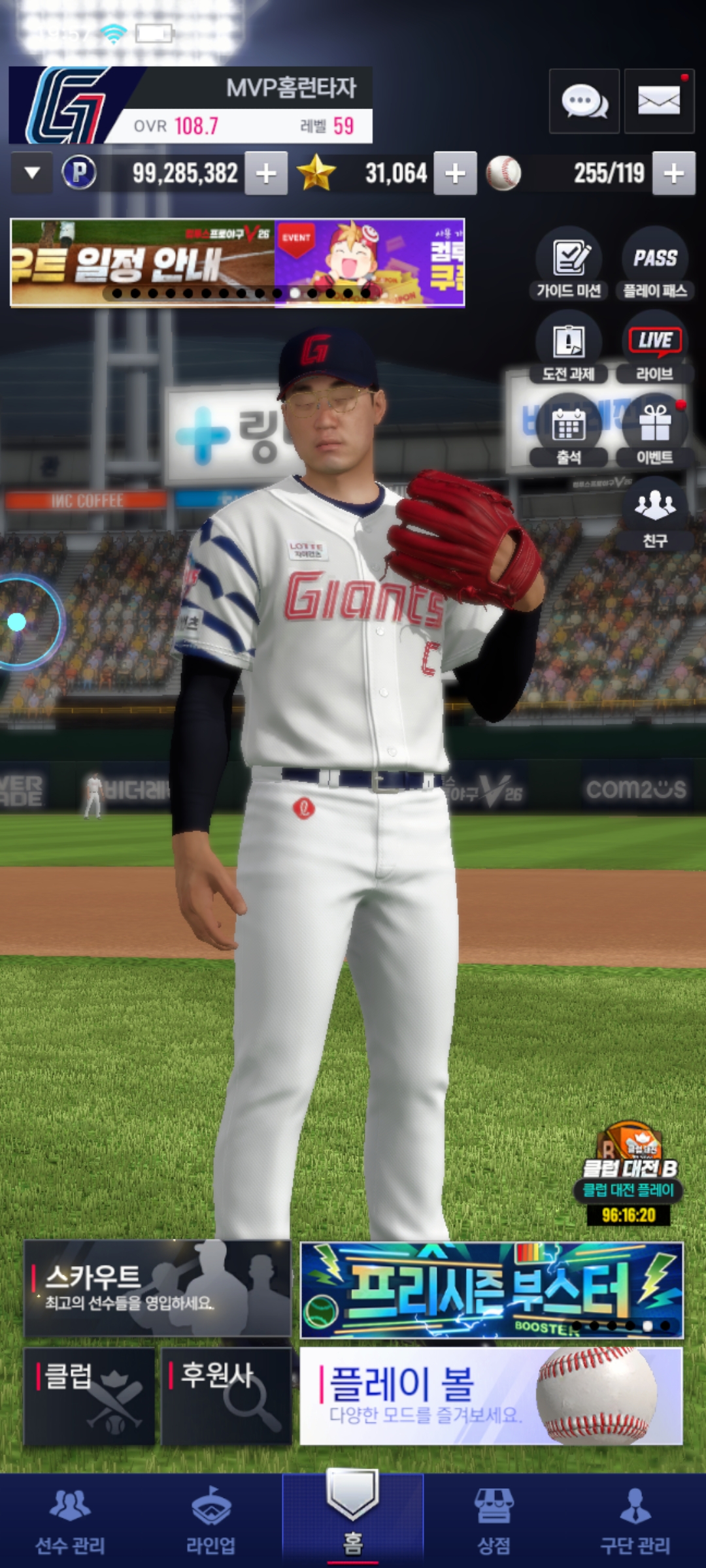706x1568 pixels.
Task: Open 라이브 live section
Action: [654, 348]
